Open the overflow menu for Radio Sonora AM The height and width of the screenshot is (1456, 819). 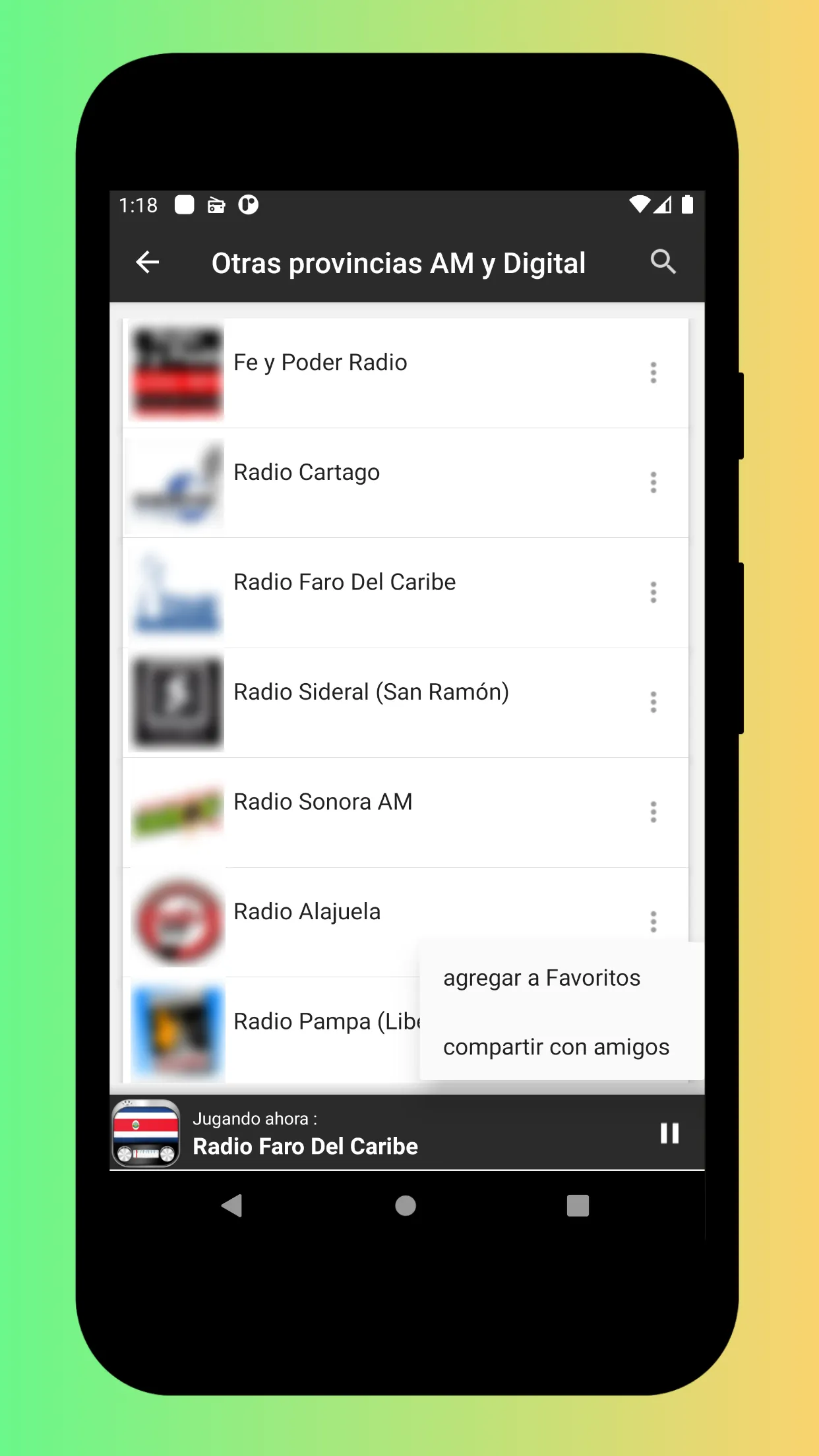[653, 812]
